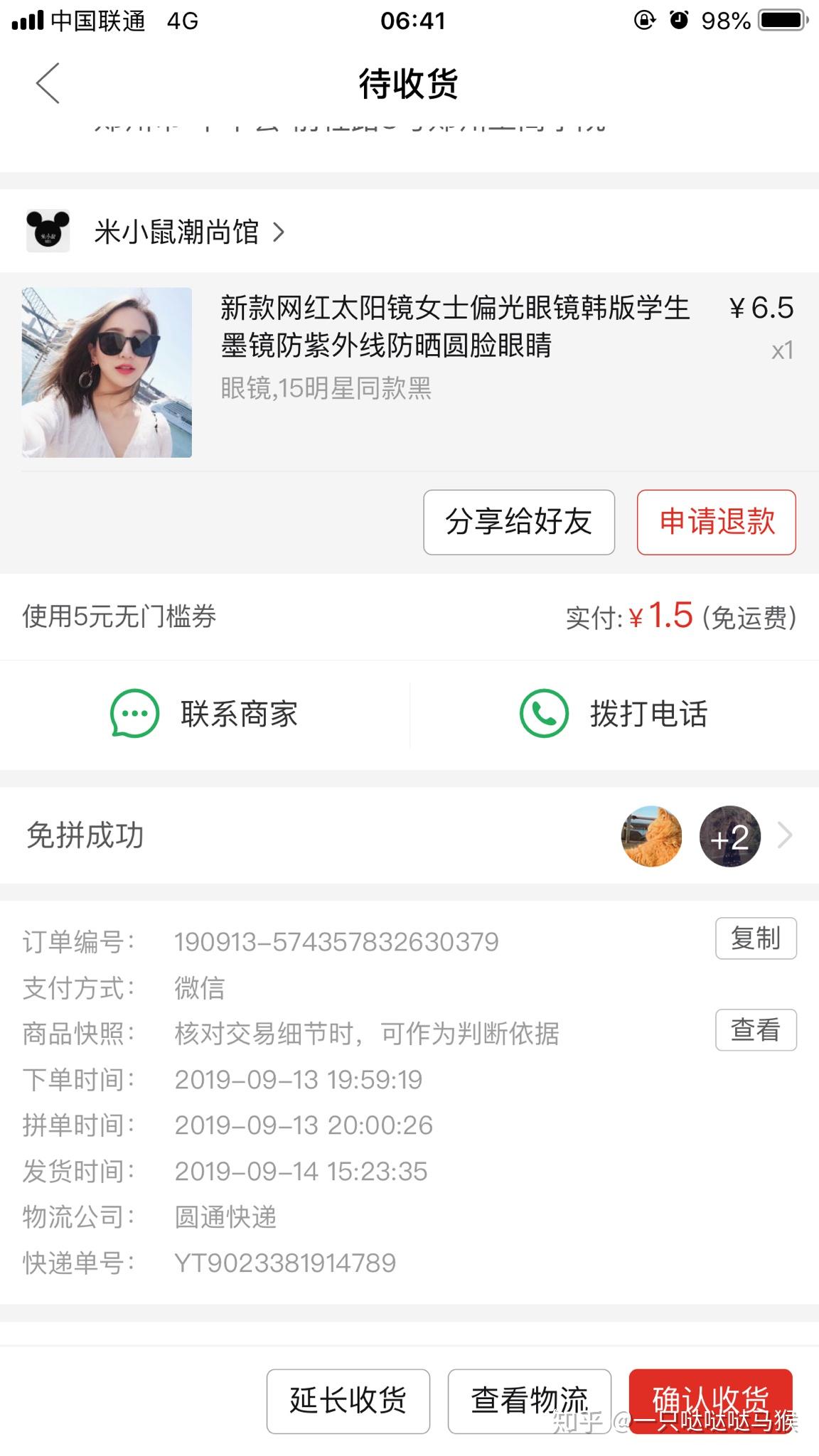This screenshot has height=1456, width=819.
Task: Check shipping tracking via 查看物流
Action: point(529,1401)
